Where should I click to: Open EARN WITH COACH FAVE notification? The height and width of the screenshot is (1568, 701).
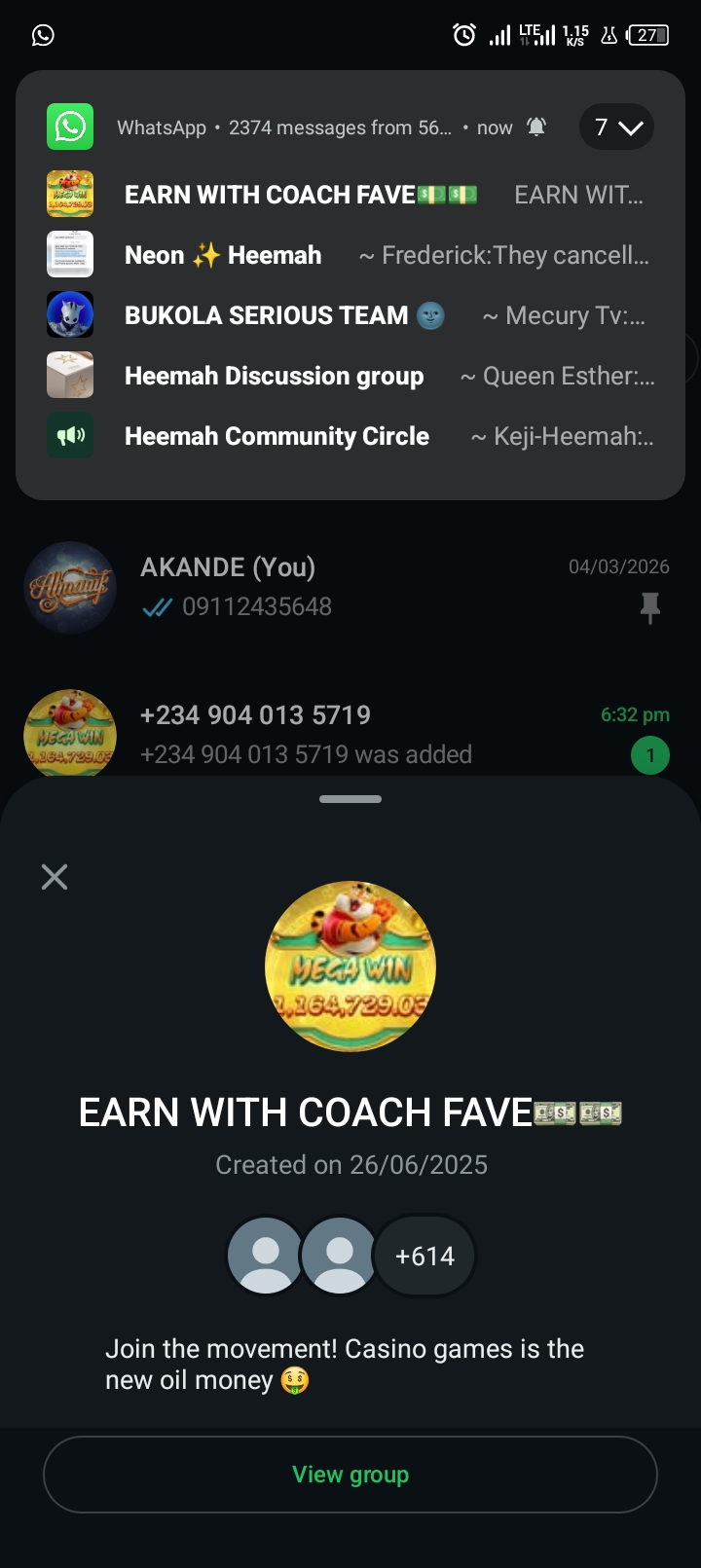[x=350, y=195]
